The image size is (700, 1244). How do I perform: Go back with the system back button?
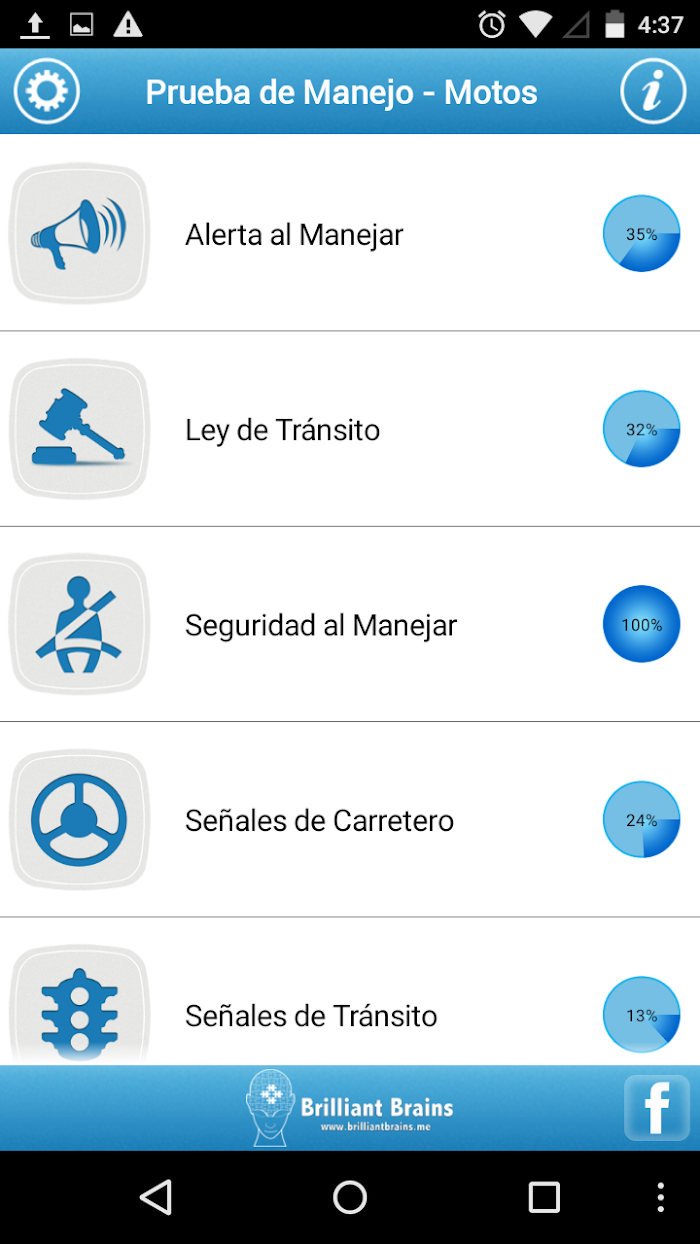point(156,1197)
